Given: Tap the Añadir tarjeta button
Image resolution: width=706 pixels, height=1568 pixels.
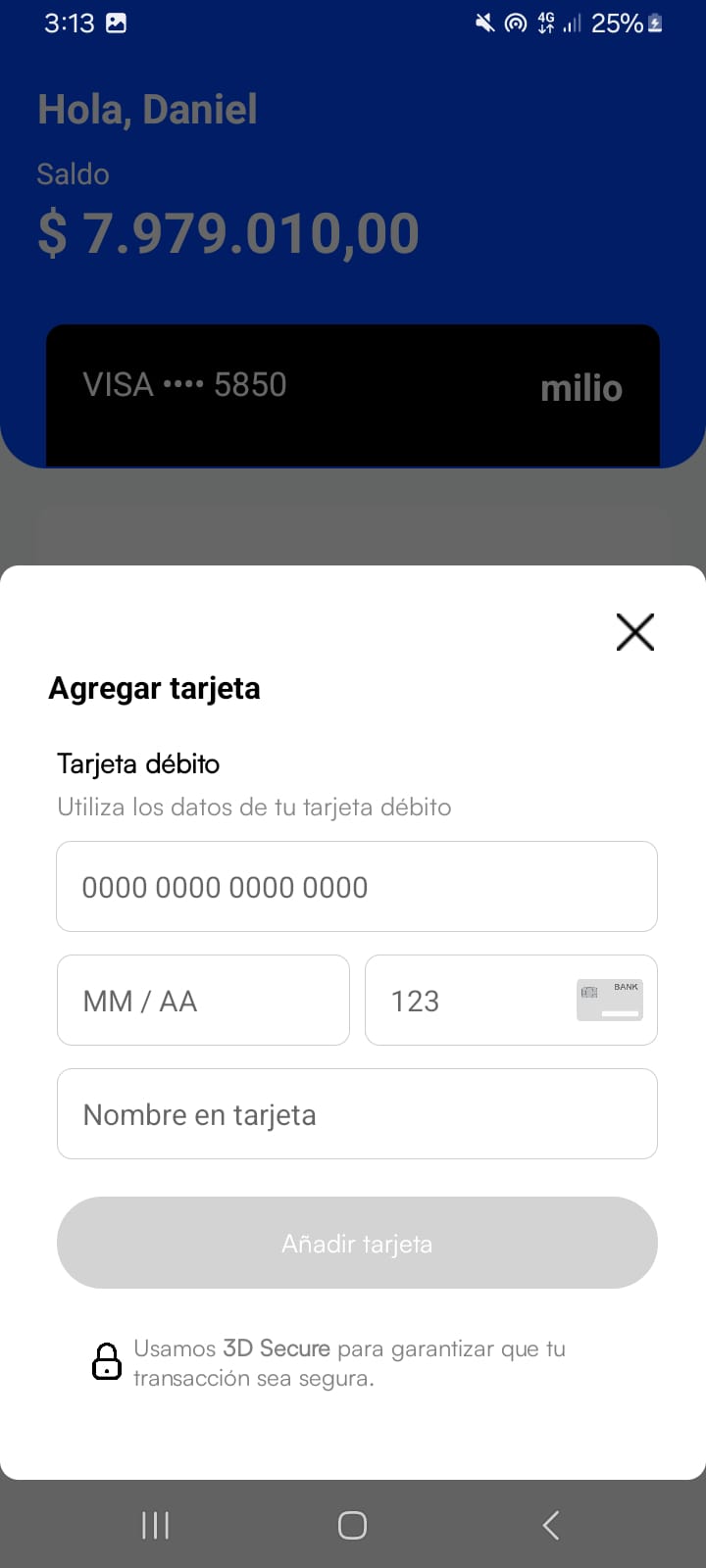Looking at the screenshot, I should click(357, 1243).
